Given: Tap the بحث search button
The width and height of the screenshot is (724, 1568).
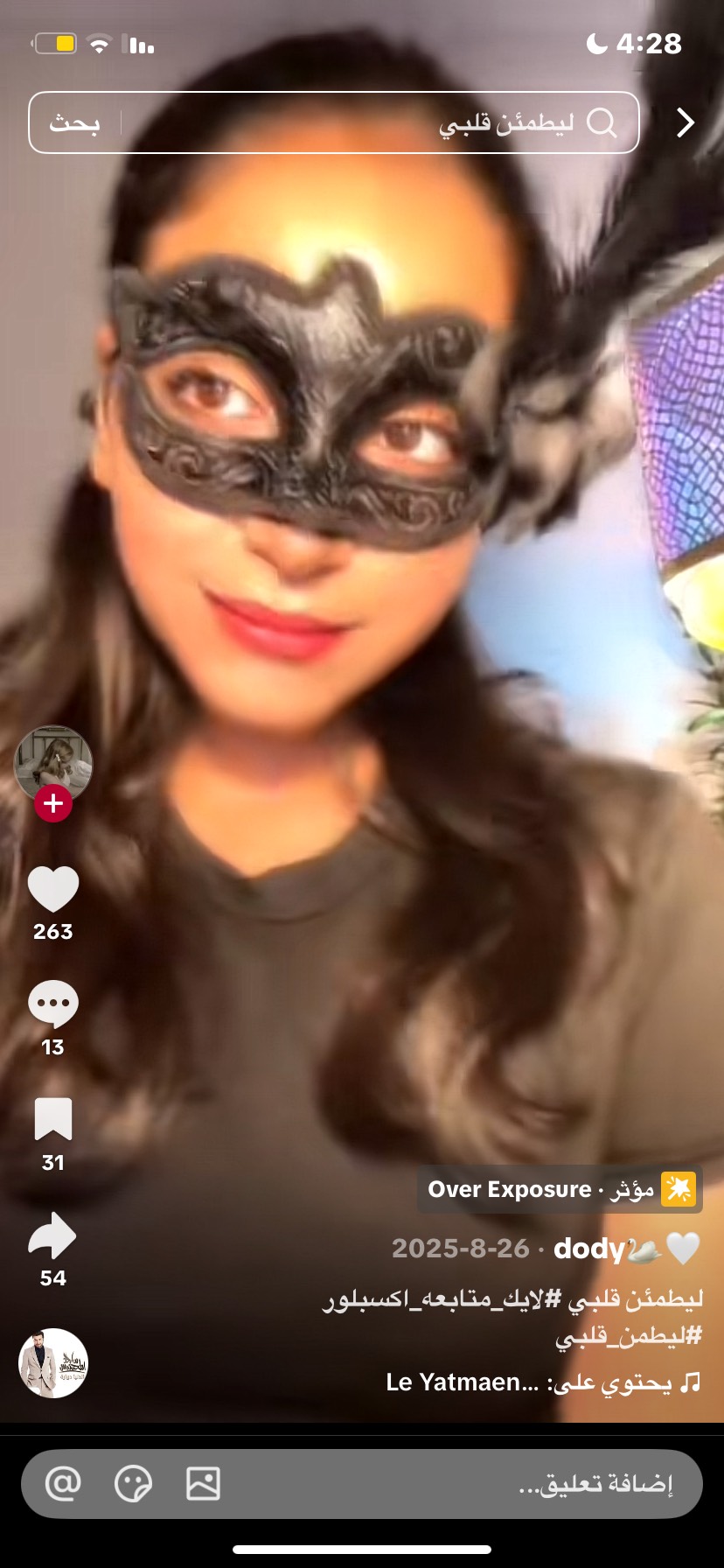Looking at the screenshot, I should 74,123.
